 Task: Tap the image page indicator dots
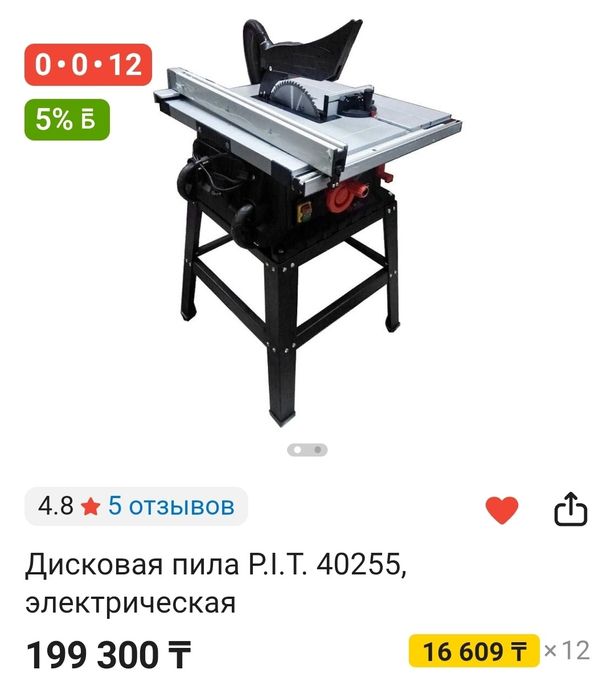pos(307,450)
